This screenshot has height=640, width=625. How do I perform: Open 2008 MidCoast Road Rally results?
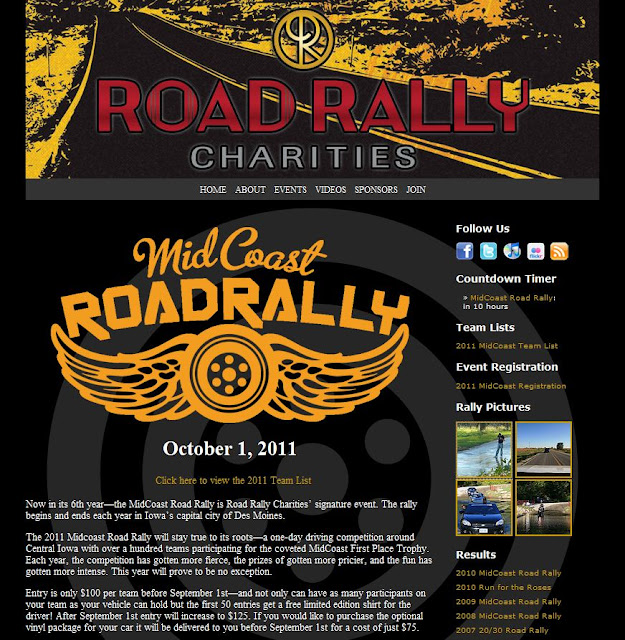(508, 616)
